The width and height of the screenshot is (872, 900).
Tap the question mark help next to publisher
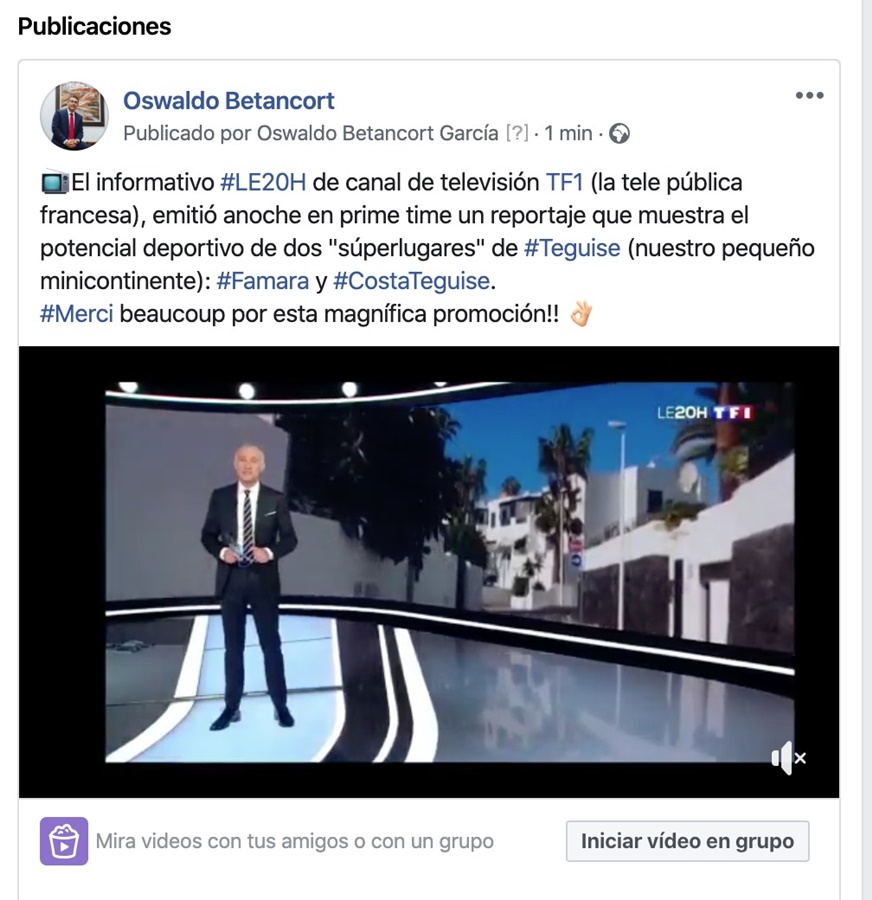516,133
